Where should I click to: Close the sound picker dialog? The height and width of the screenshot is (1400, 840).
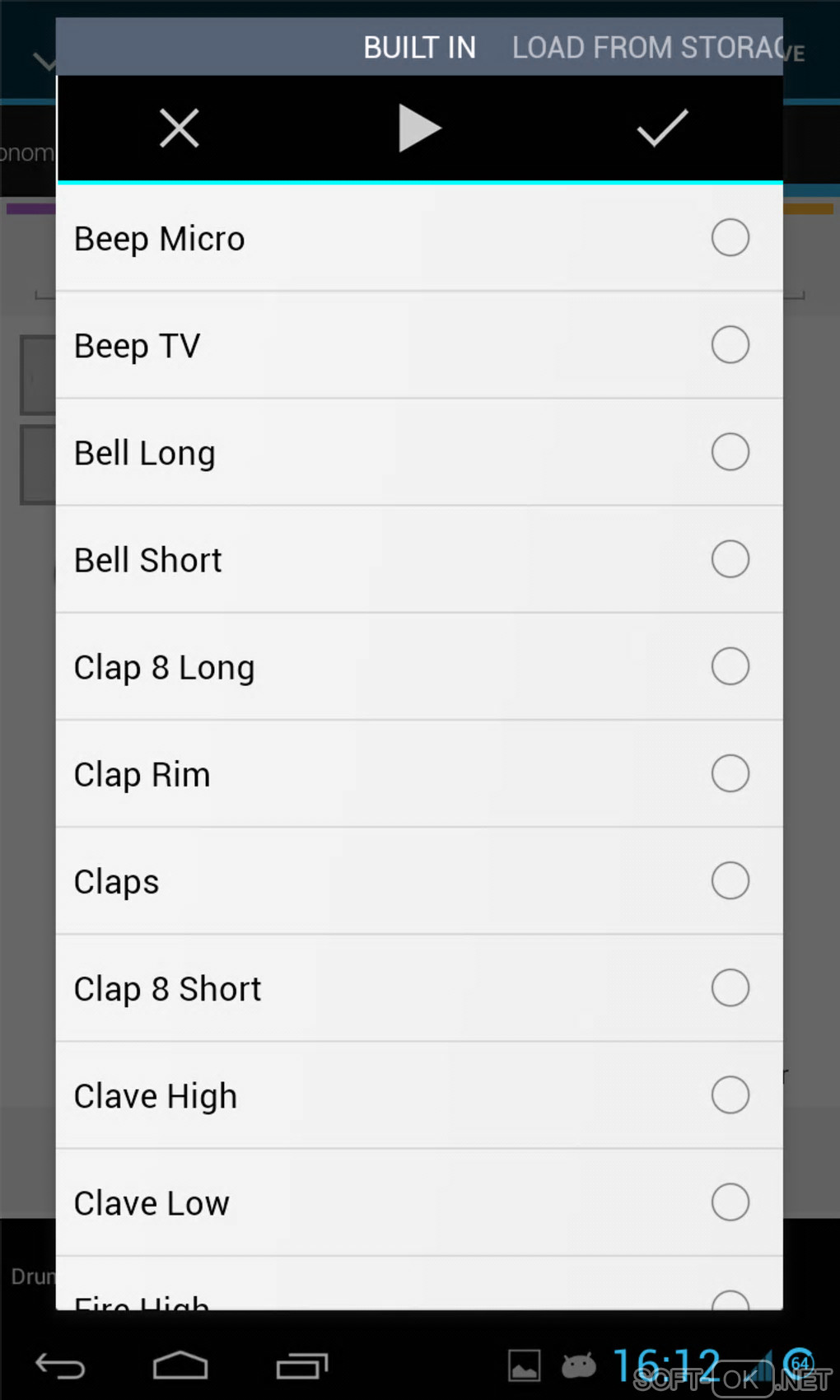click(179, 128)
